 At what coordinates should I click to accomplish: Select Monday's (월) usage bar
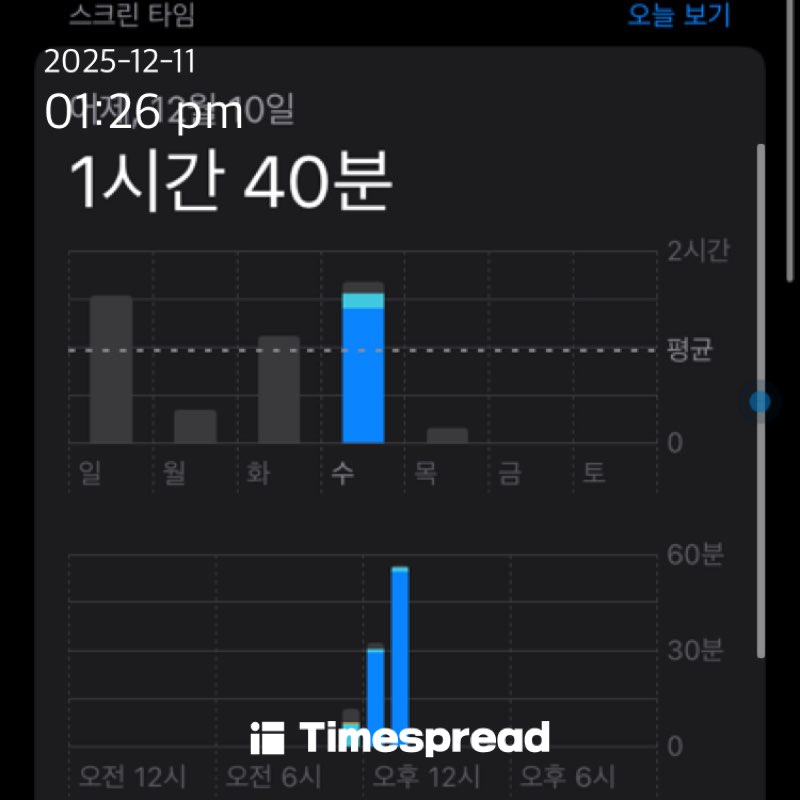pyautogui.click(x=195, y=427)
